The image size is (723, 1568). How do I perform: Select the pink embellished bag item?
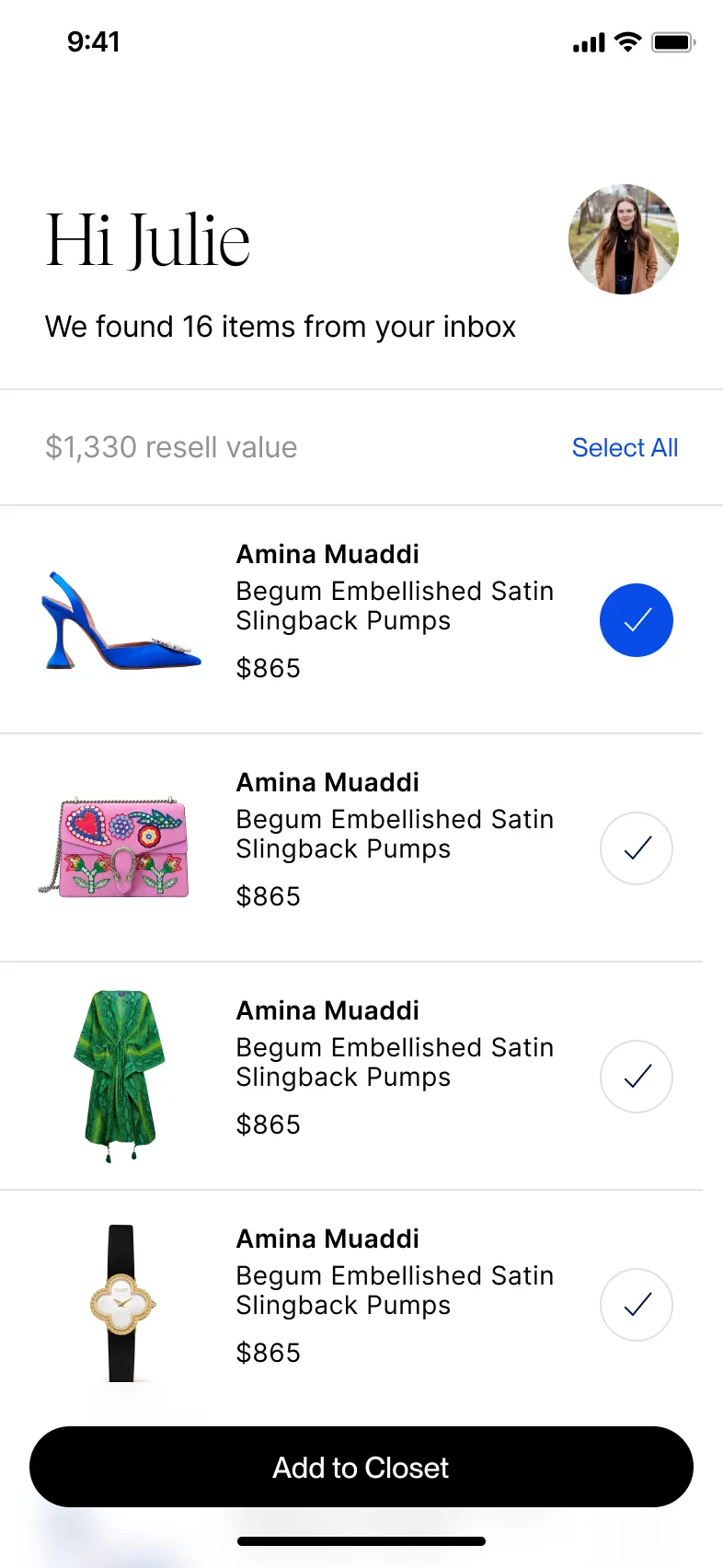[636, 848]
